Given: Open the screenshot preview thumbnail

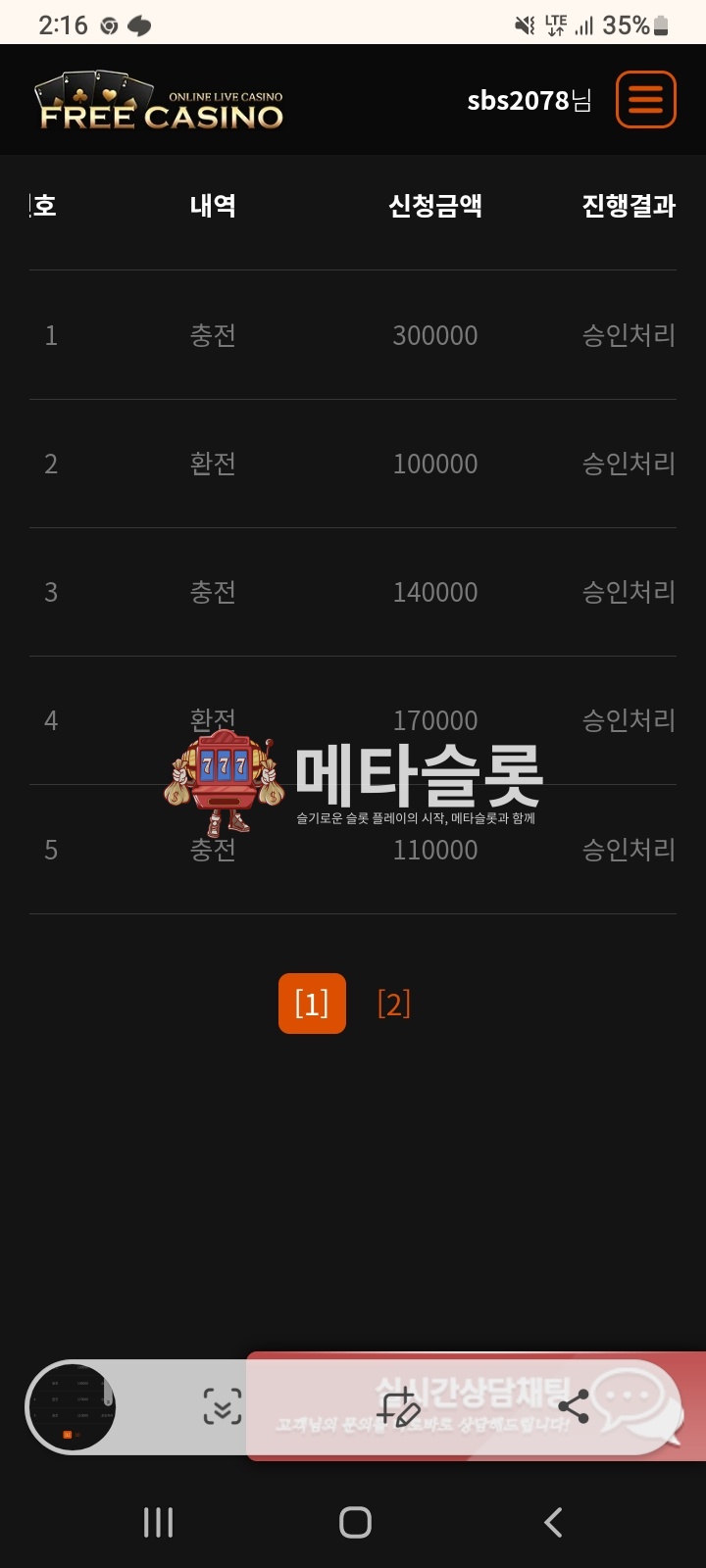Looking at the screenshot, I should tap(71, 1407).
